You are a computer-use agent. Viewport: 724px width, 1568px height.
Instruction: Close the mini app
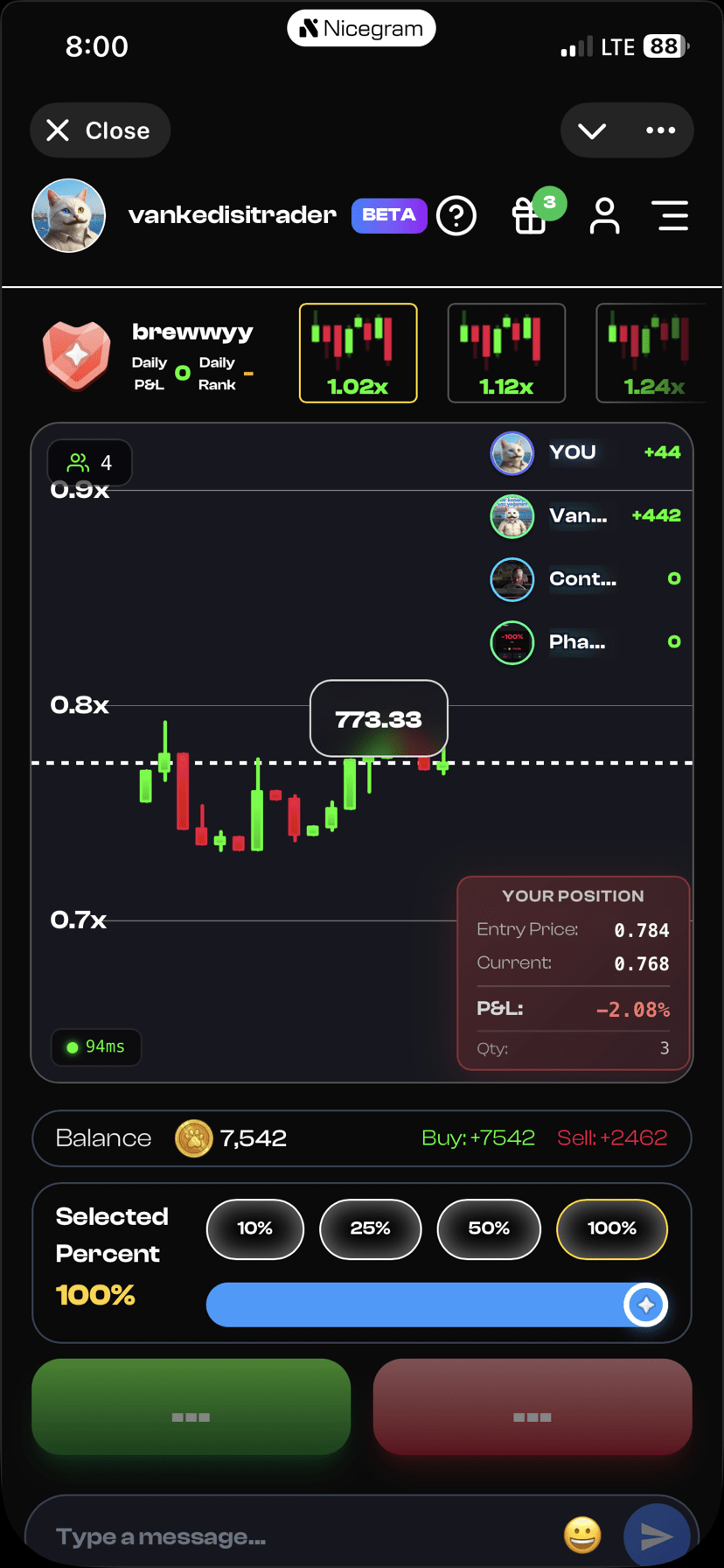click(100, 130)
